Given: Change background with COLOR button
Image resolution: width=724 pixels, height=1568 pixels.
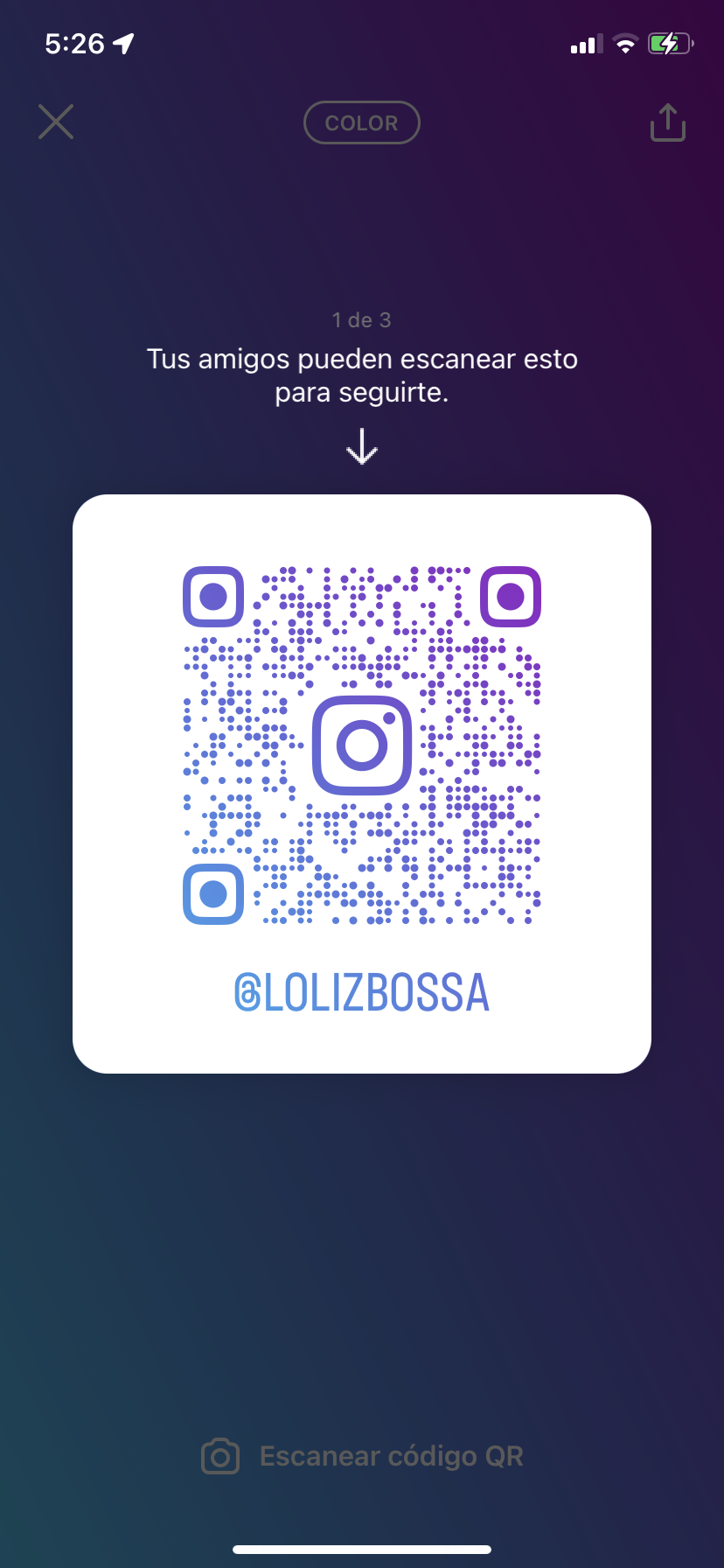Looking at the screenshot, I should click(361, 123).
